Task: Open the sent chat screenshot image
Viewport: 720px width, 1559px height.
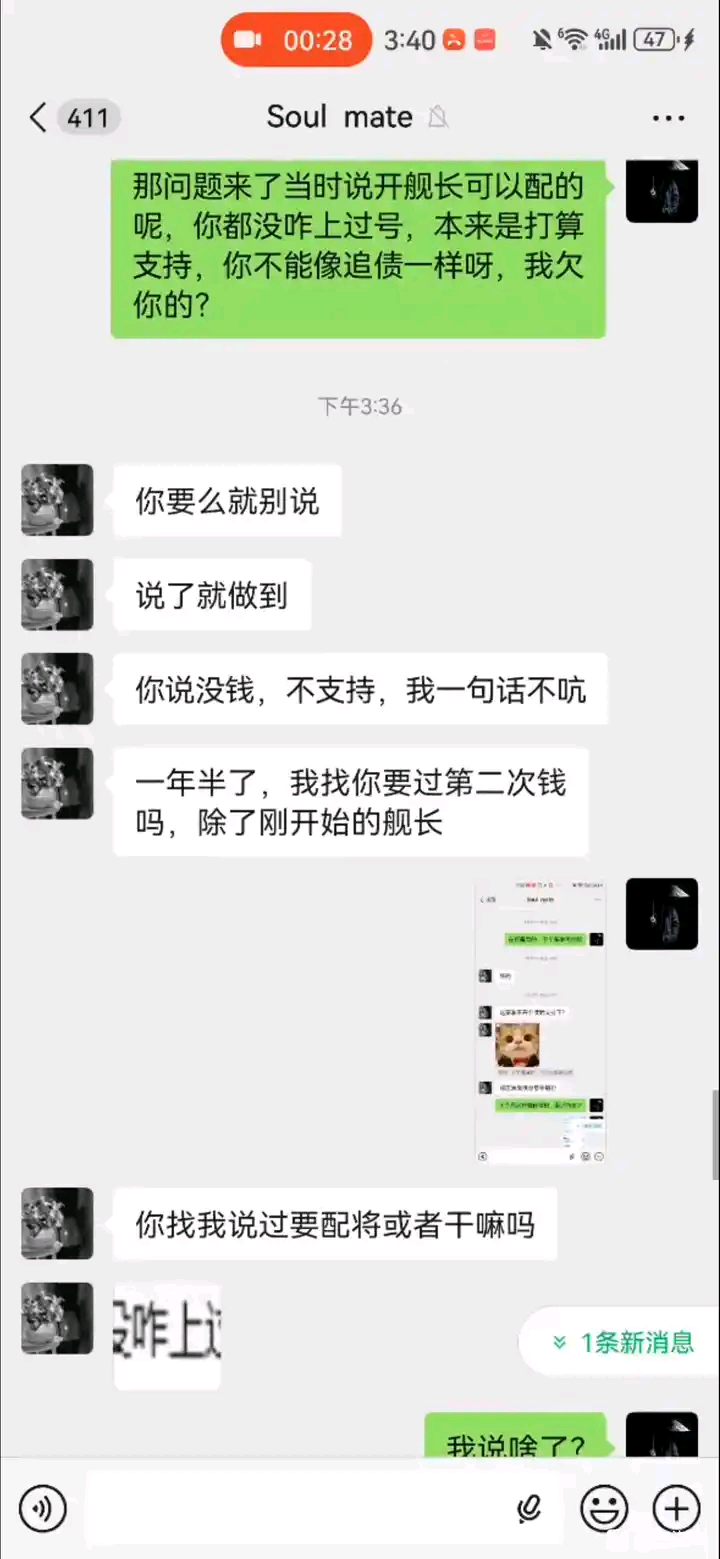Action: [x=540, y=1022]
